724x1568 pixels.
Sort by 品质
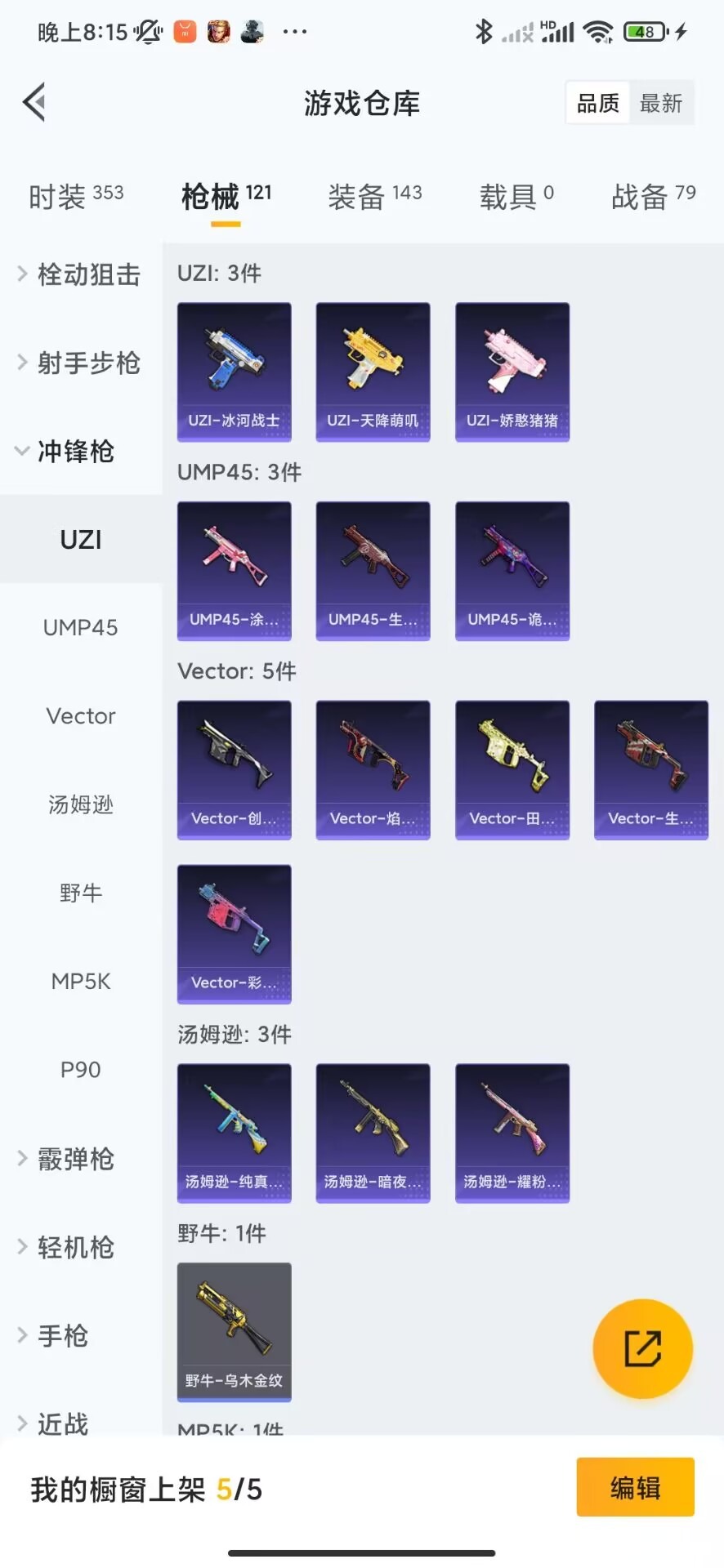(x=598, y=103)
